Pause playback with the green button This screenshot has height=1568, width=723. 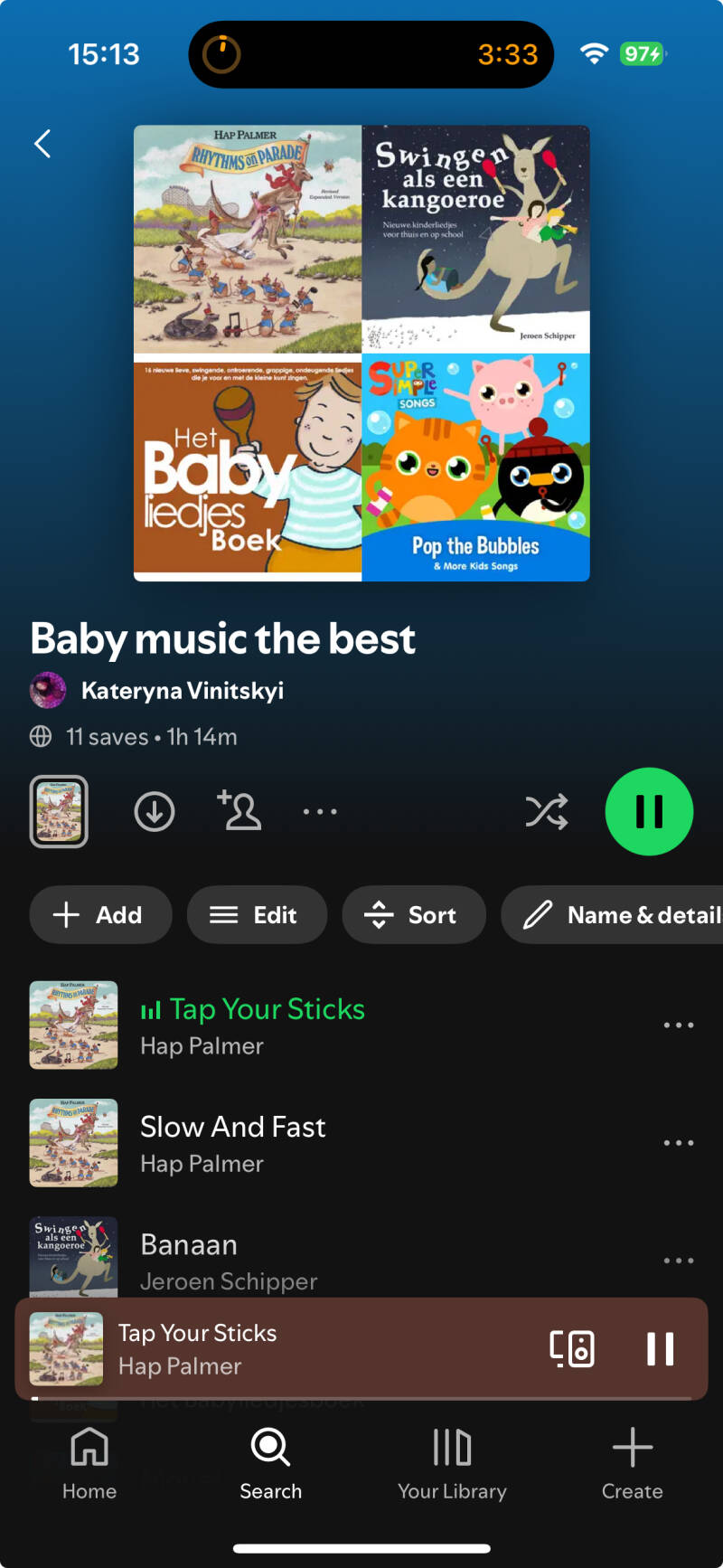[649, 812]
